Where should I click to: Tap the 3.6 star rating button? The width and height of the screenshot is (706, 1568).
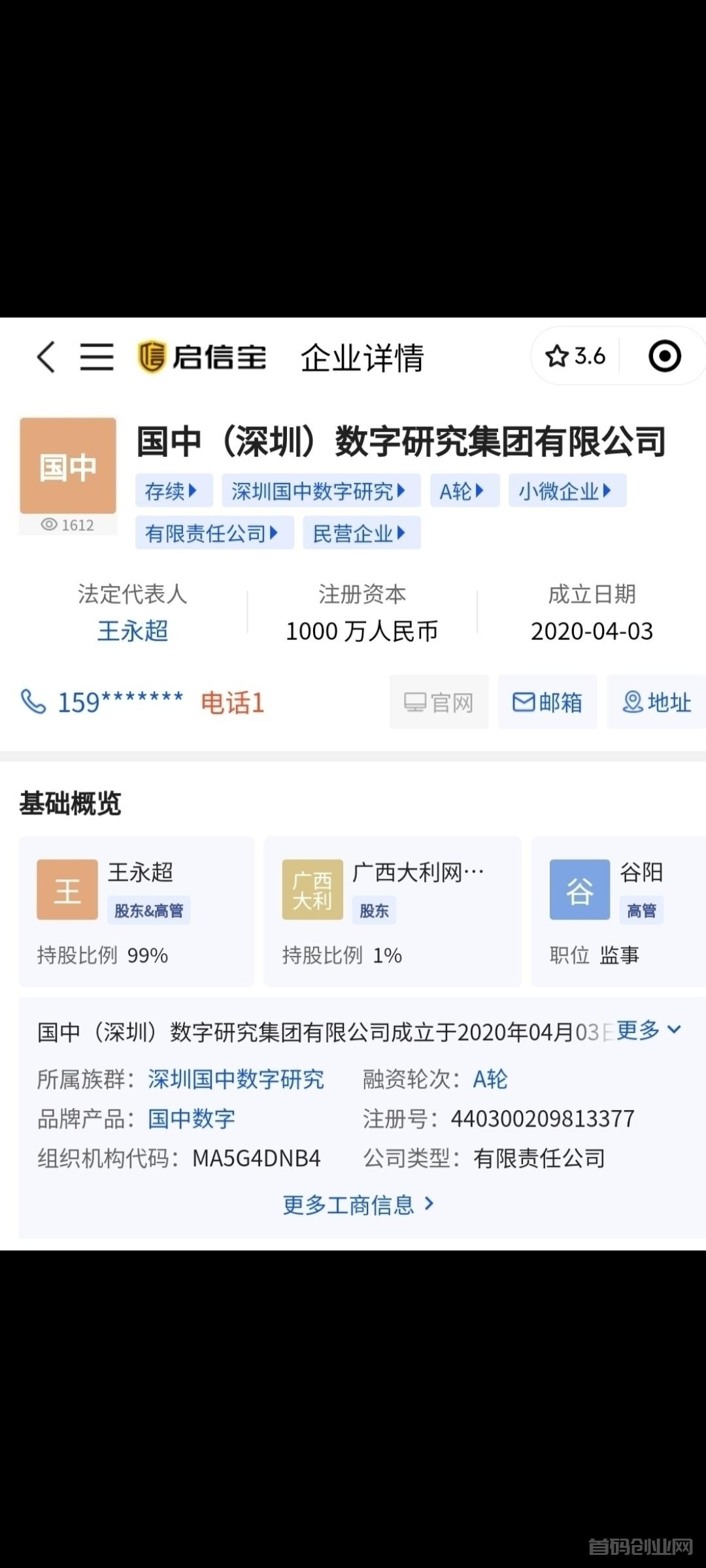575,356
